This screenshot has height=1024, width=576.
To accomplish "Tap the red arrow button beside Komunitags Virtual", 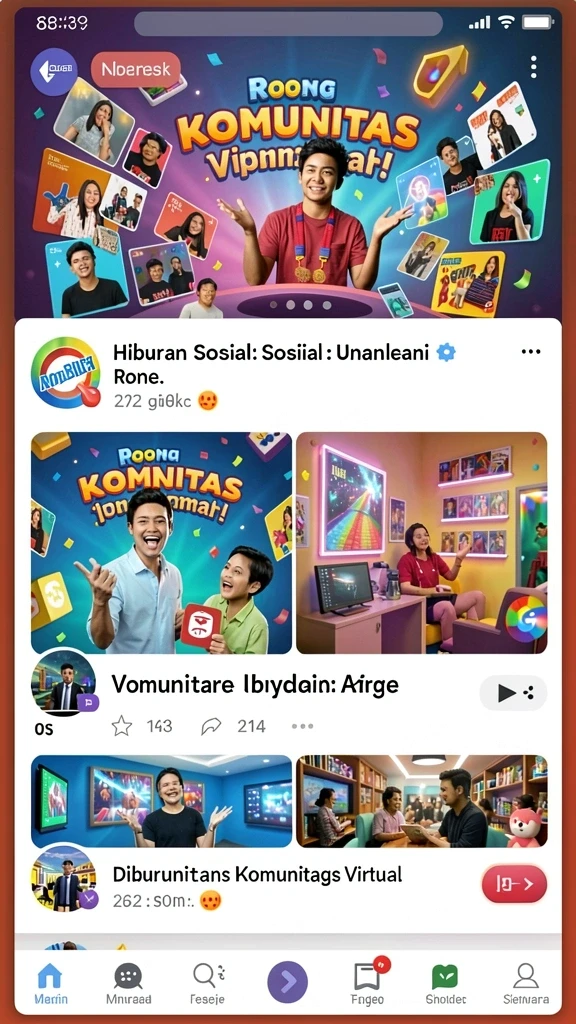I will (x=514, y=885).
